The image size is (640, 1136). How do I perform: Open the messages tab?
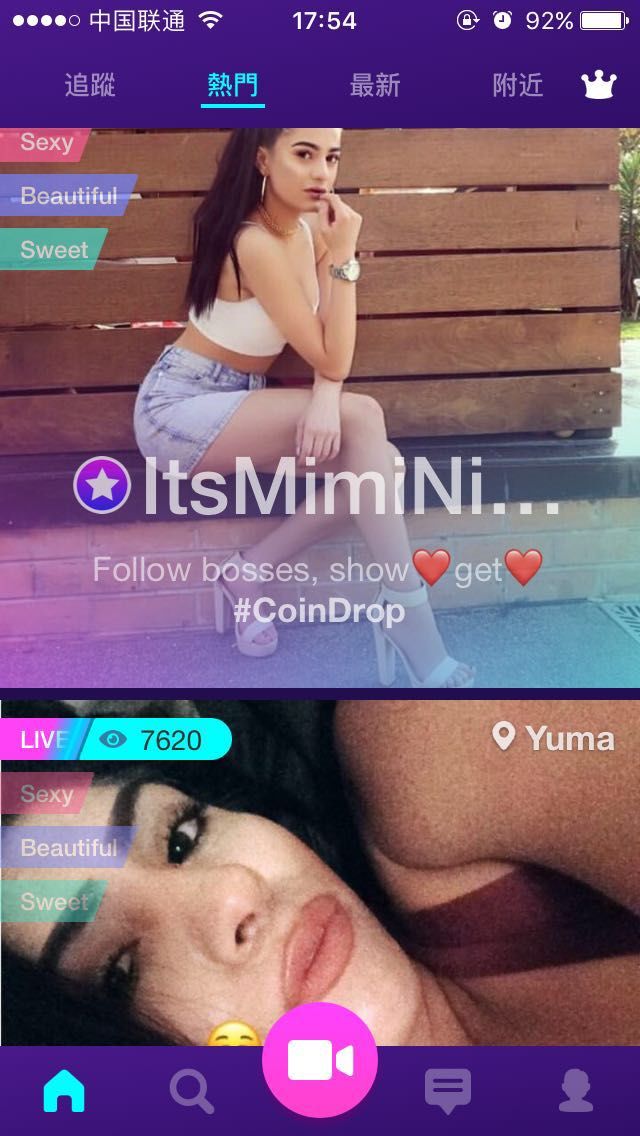[448, 1092]
